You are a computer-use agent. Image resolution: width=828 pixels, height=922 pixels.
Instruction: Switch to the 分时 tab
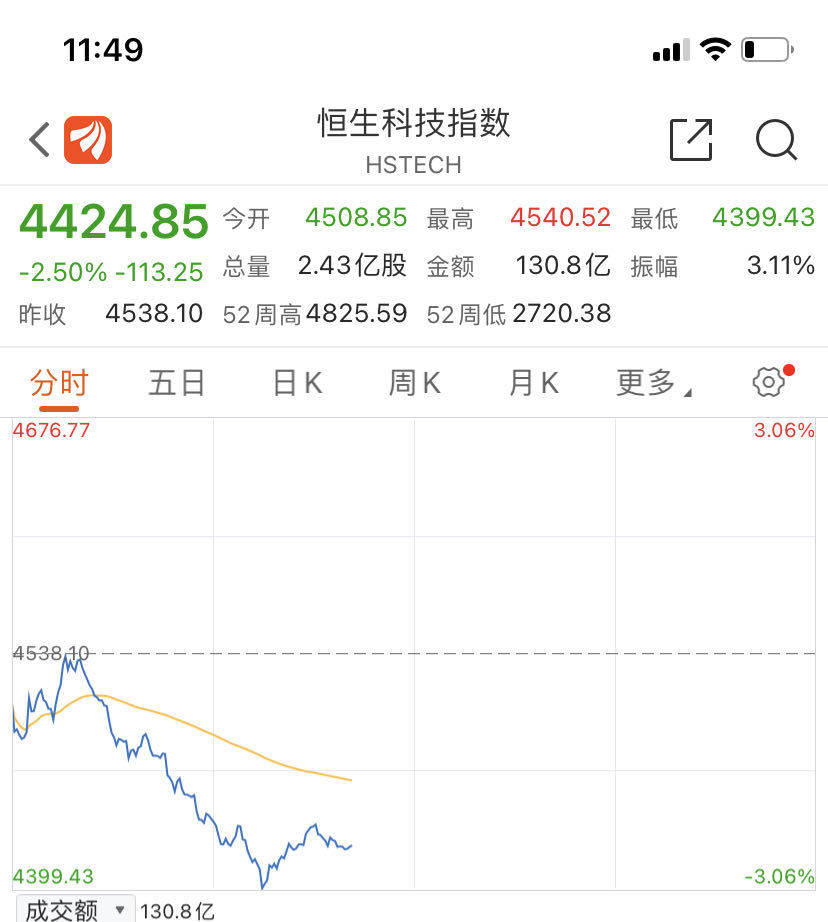[x=59, y=383]
